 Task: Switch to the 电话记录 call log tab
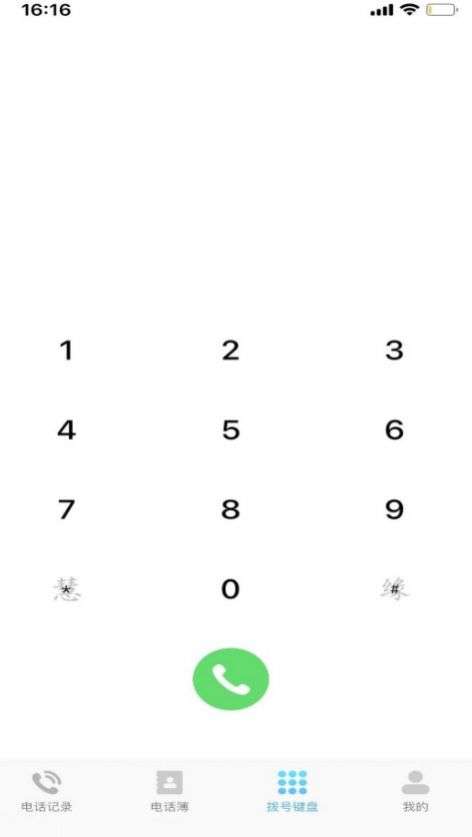(x=46, y=792)
